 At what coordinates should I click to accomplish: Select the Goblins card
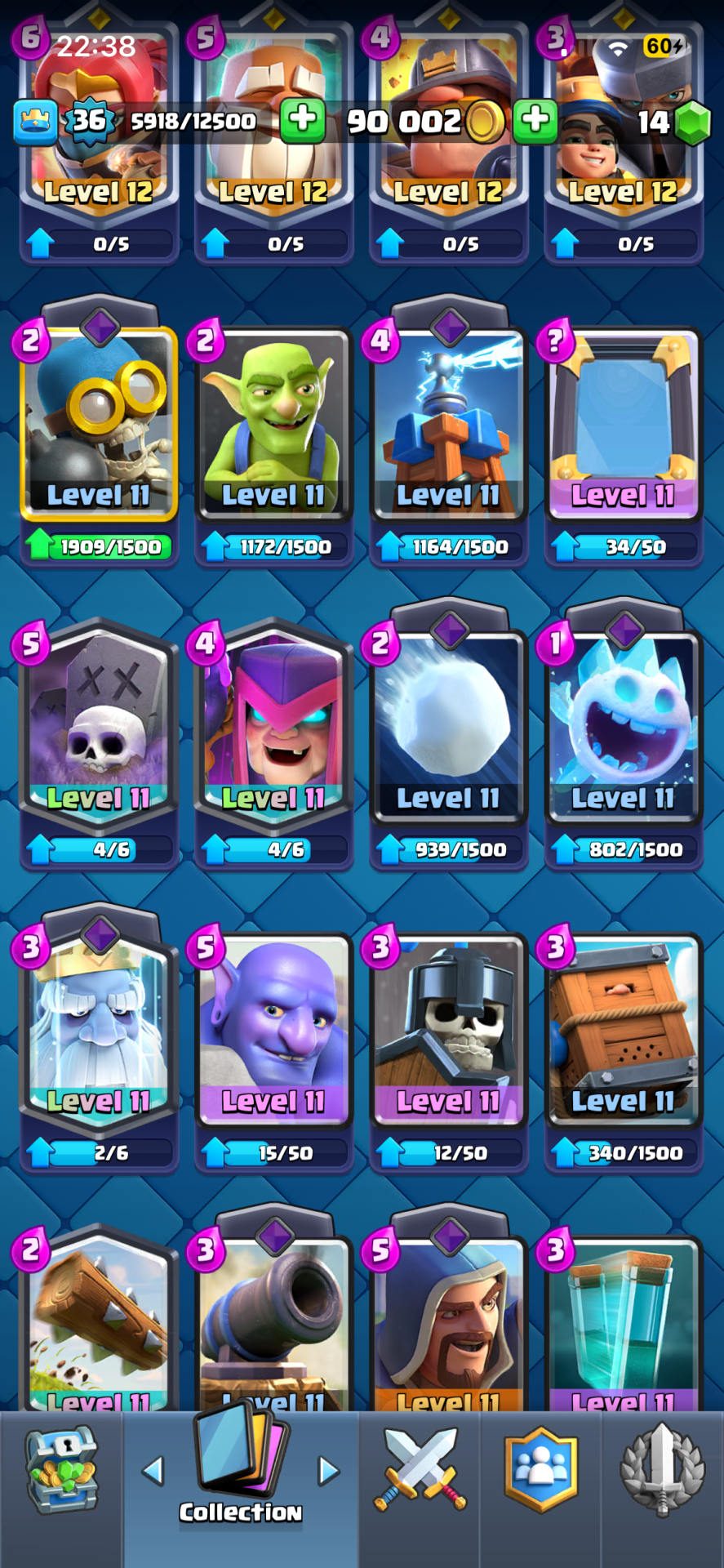(273, 423)
